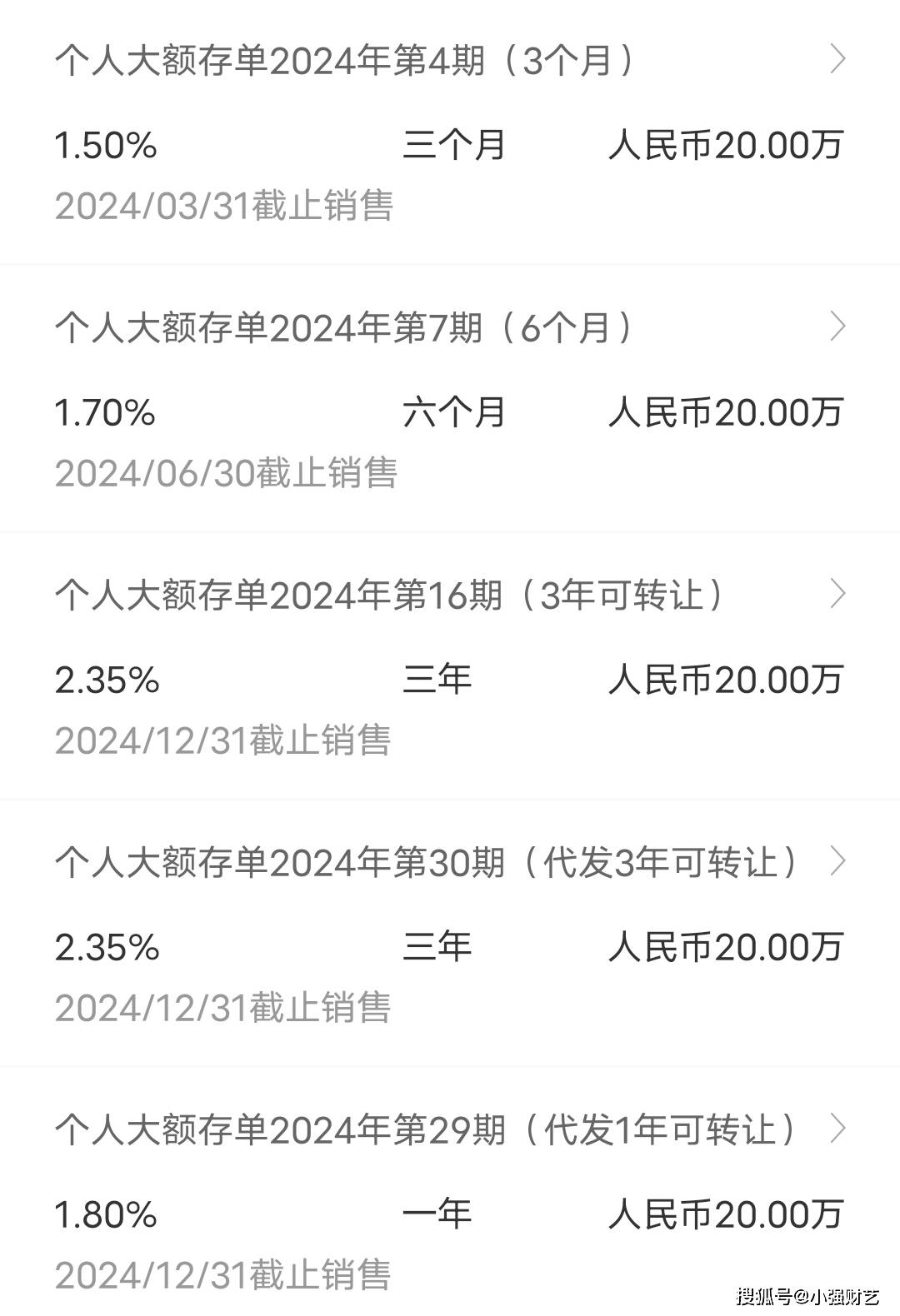Click the 三个月 term label
Image resolution: width=900 pixels, height=1316 pixels.
tap(452, 146)
